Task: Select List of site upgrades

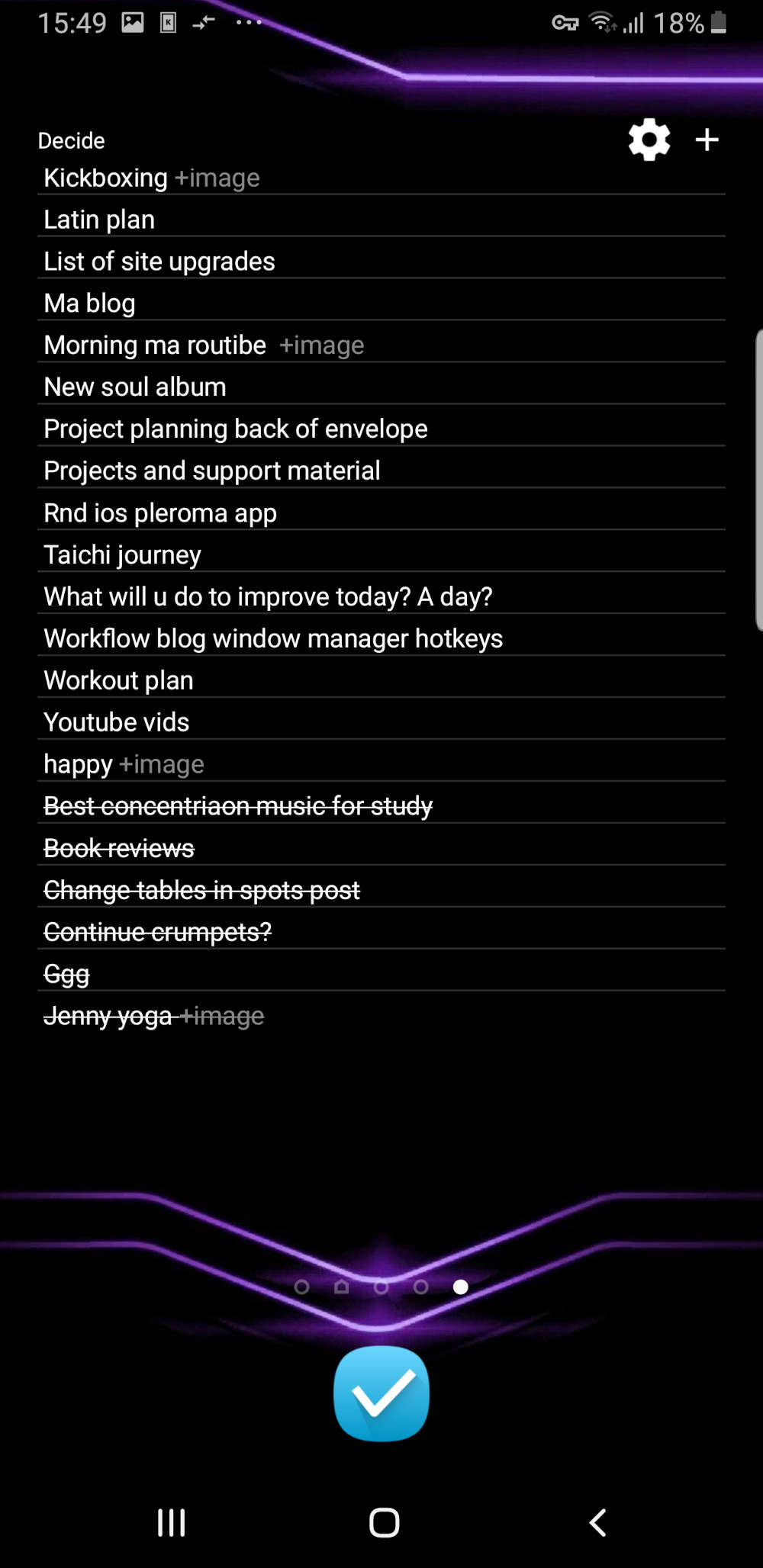Action: [x=159, y=262]
